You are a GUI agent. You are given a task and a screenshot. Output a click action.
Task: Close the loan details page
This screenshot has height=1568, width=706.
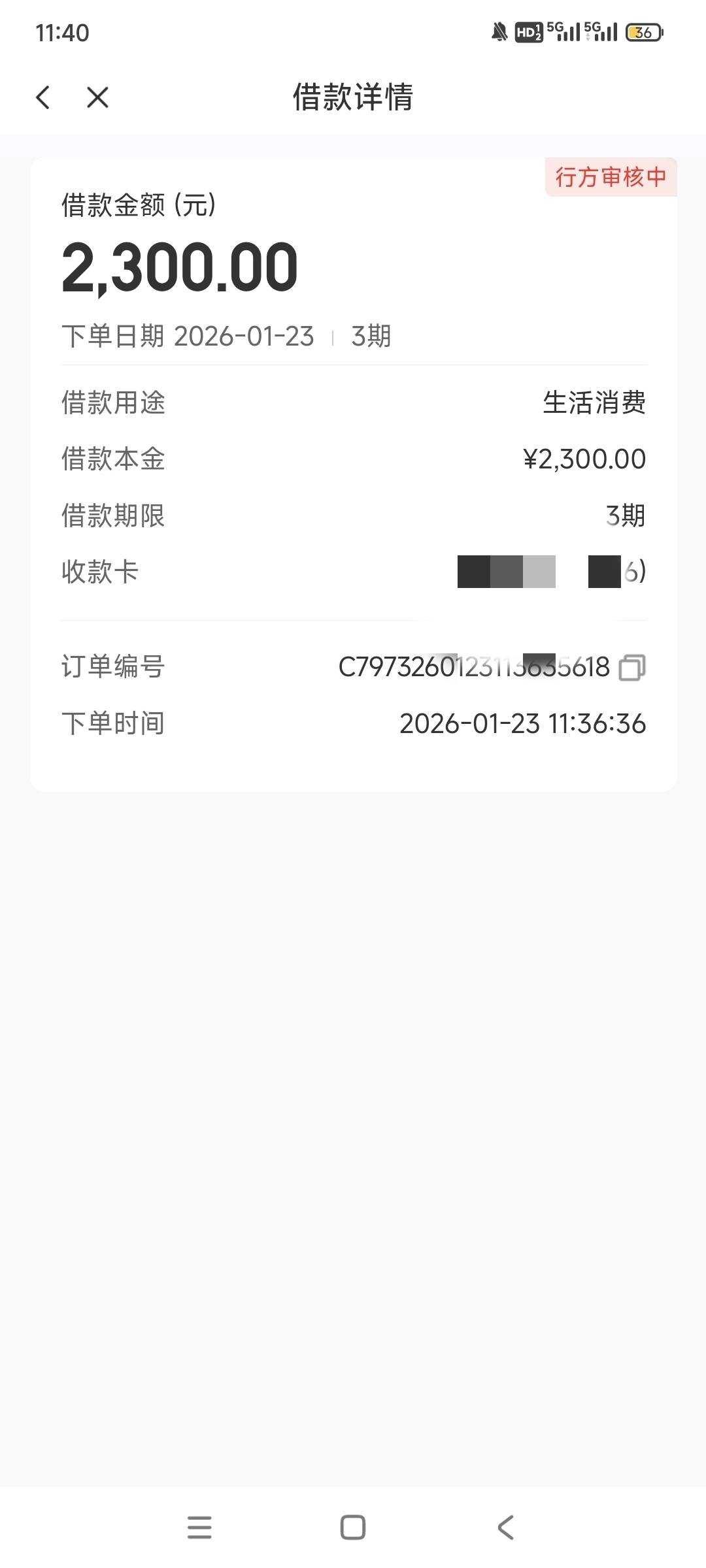[97, 97]
